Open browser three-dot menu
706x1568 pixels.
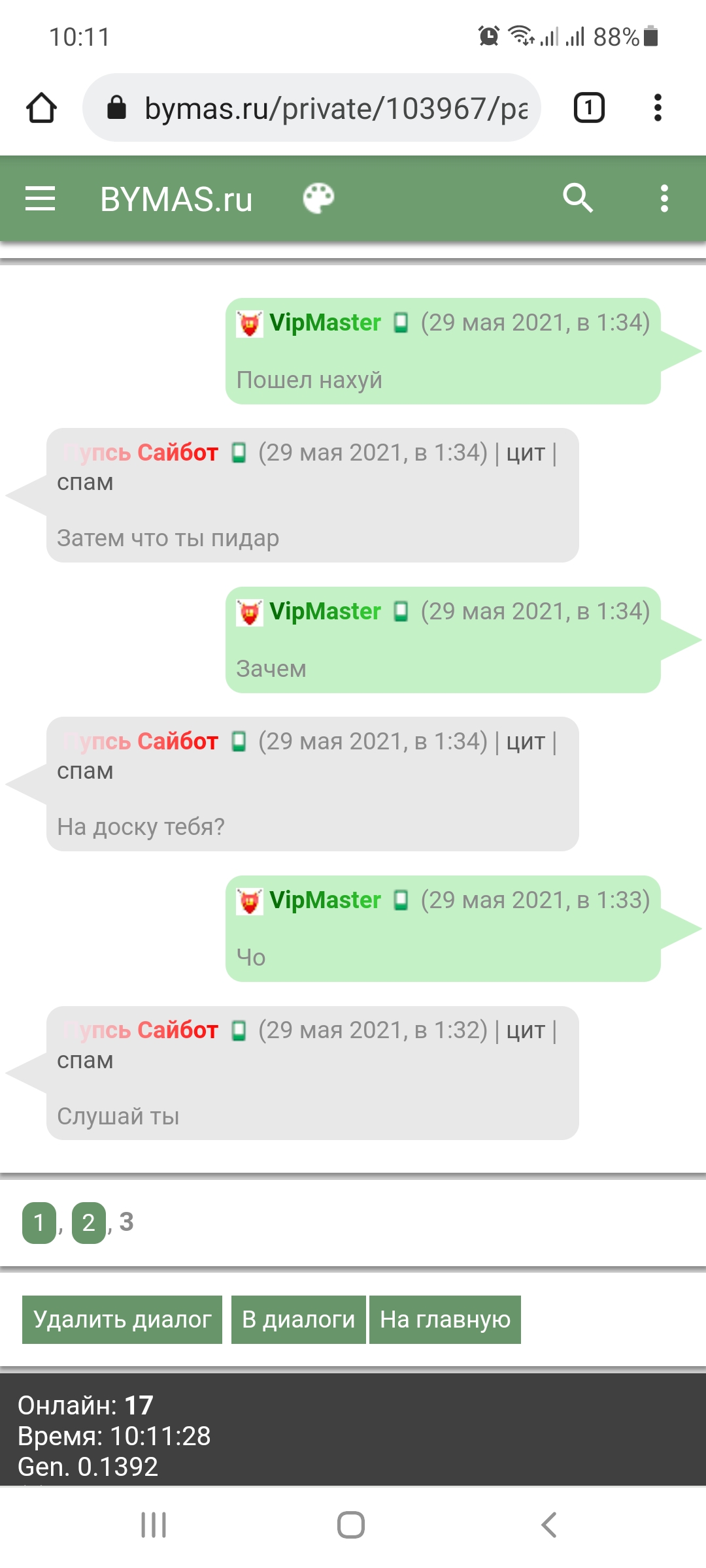[x=658, y=108]
